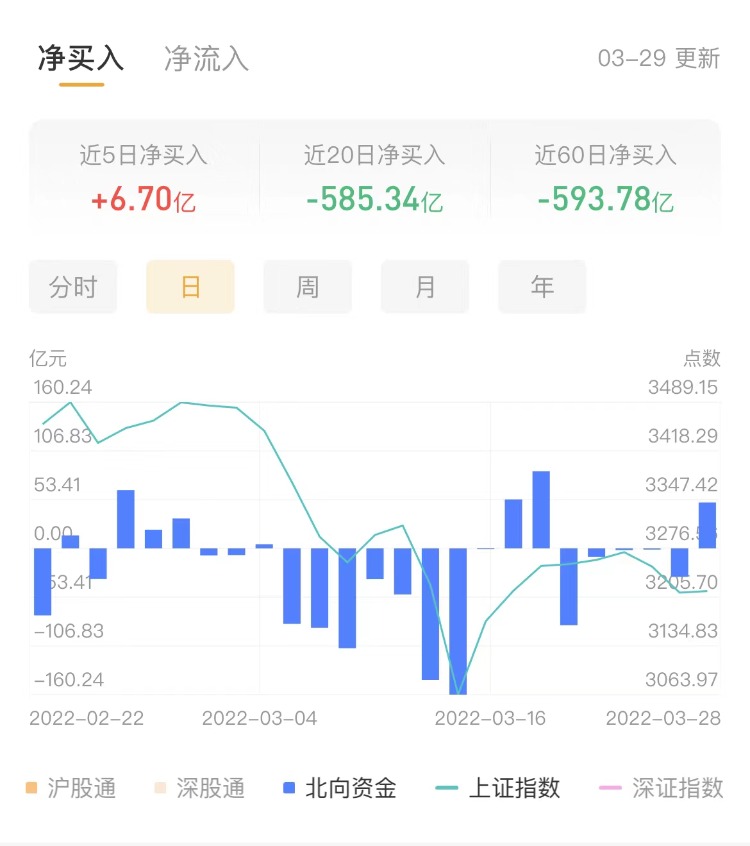This screenshot has height=846, width=750.
Task: Toggle the 上证指数 line
Action: (498, 788)
